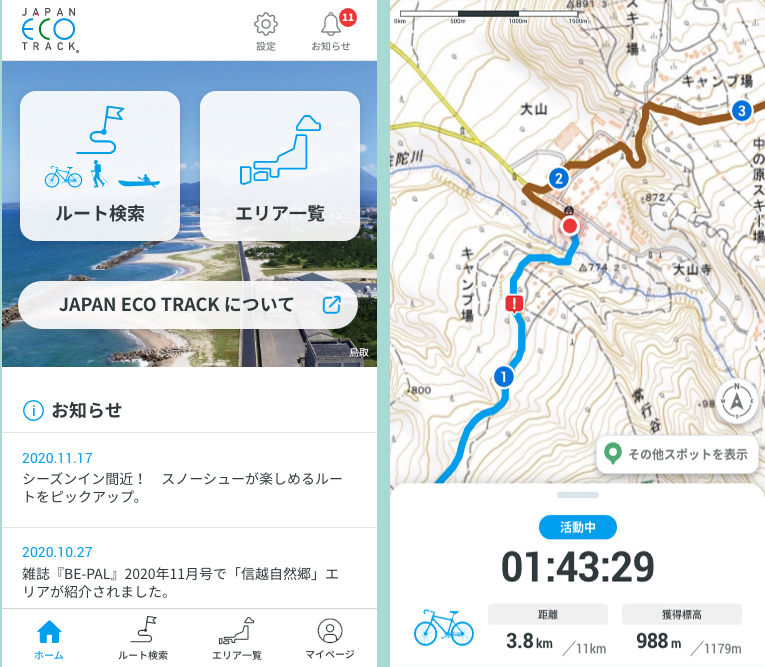Tap the red warning marker on route
Image resolution: width=765 pixels, height=667 pixels.
[x=515, y=304]
